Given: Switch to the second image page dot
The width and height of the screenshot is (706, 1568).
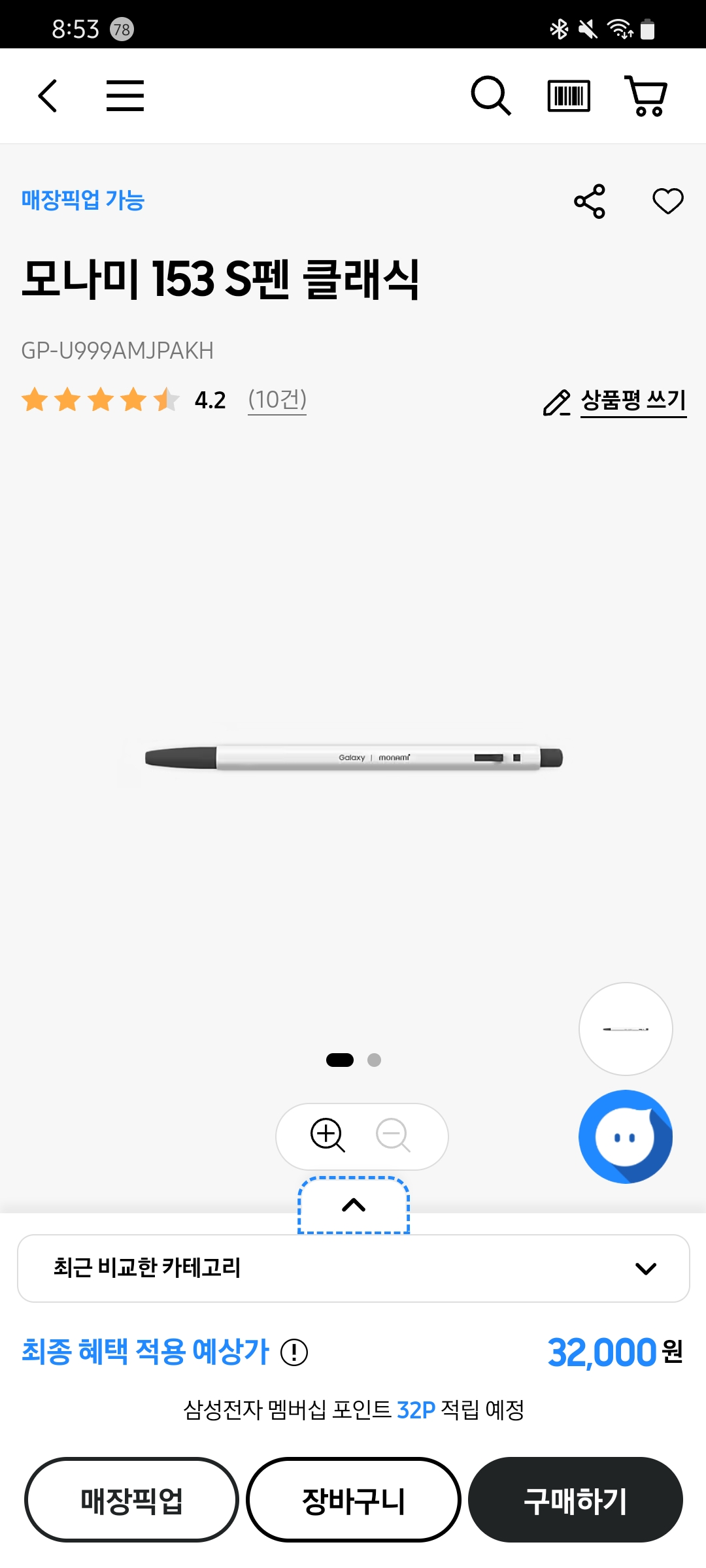Looking at the screenshot, I should [374, 1060].
